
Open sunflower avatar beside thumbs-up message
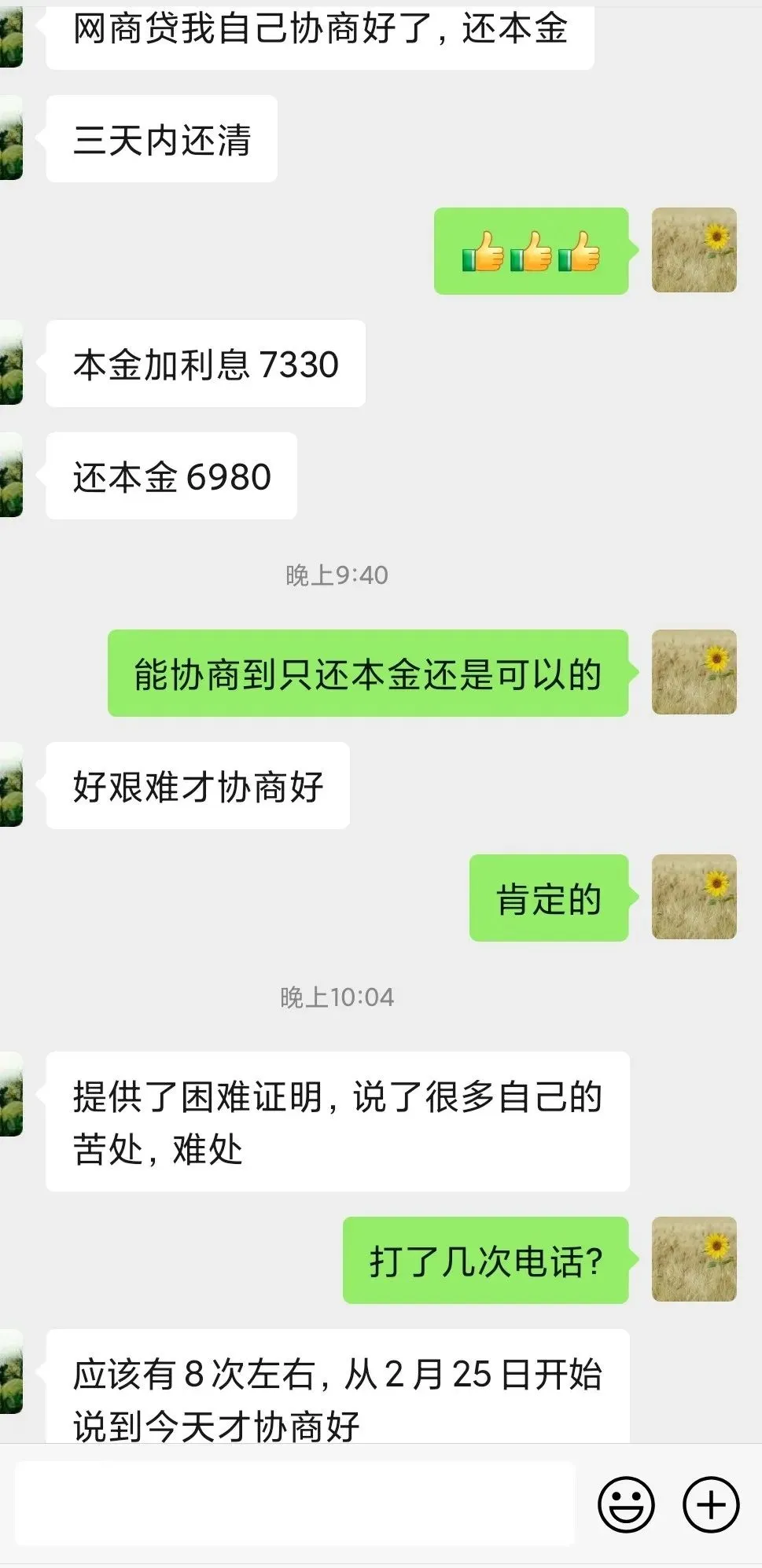click(x=694, y=250)
